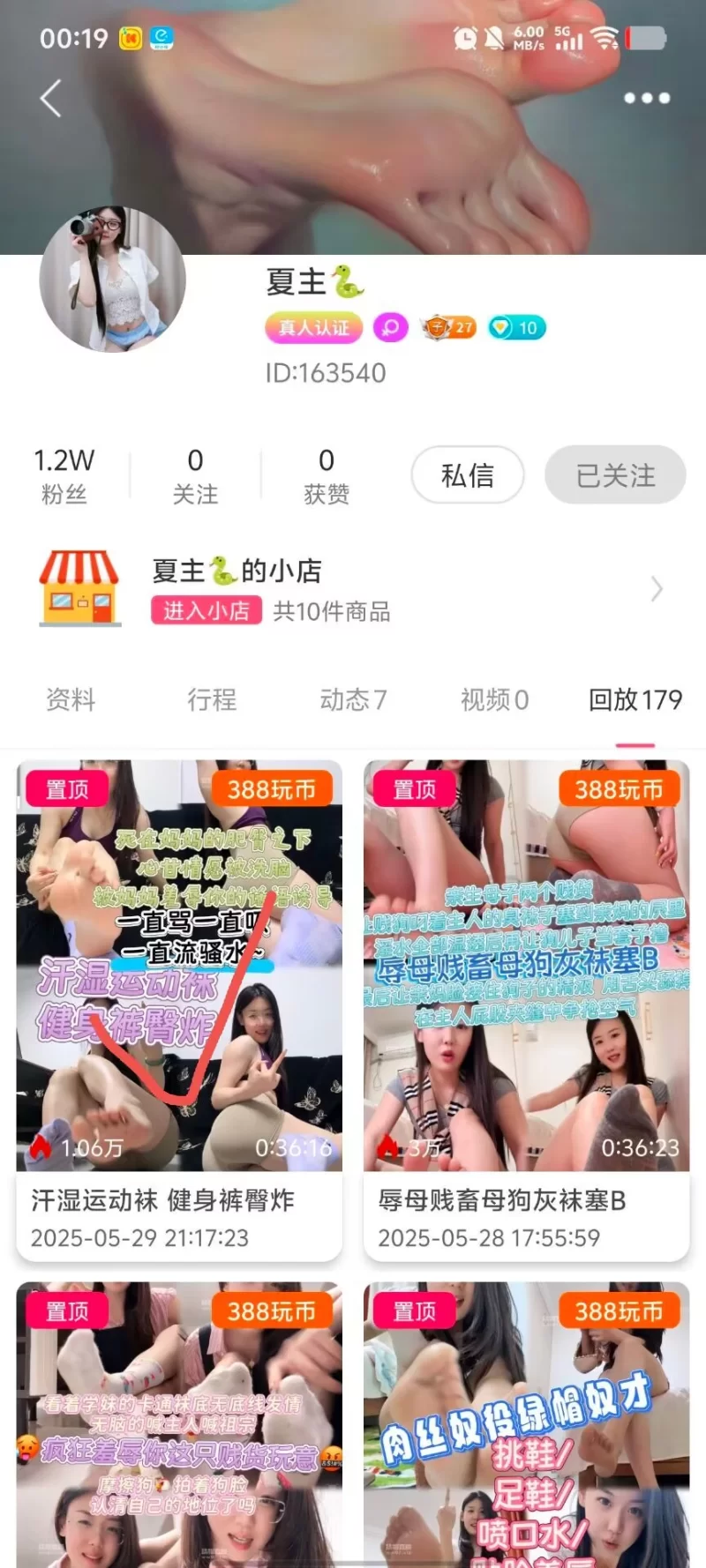Tap the 真人认证 verification badge
The width and height of the screenshot is (706, 1568).
[314, 328]
